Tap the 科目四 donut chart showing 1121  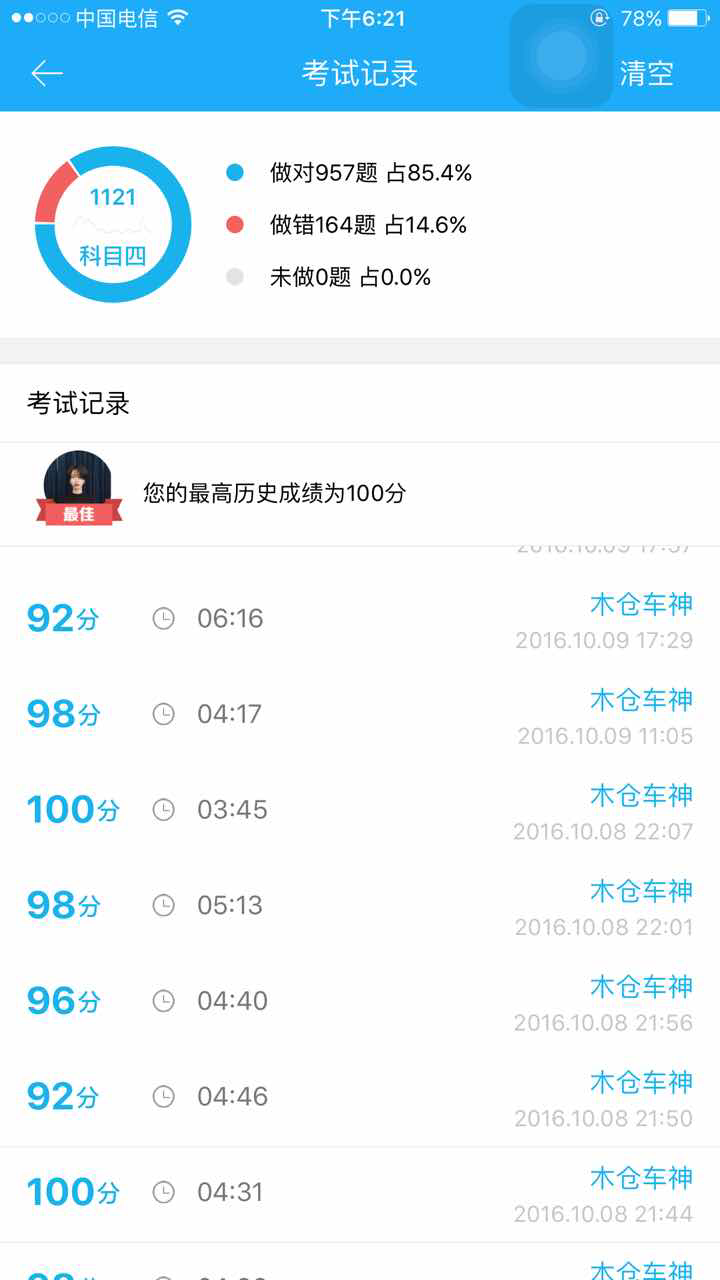click(113, 224)
